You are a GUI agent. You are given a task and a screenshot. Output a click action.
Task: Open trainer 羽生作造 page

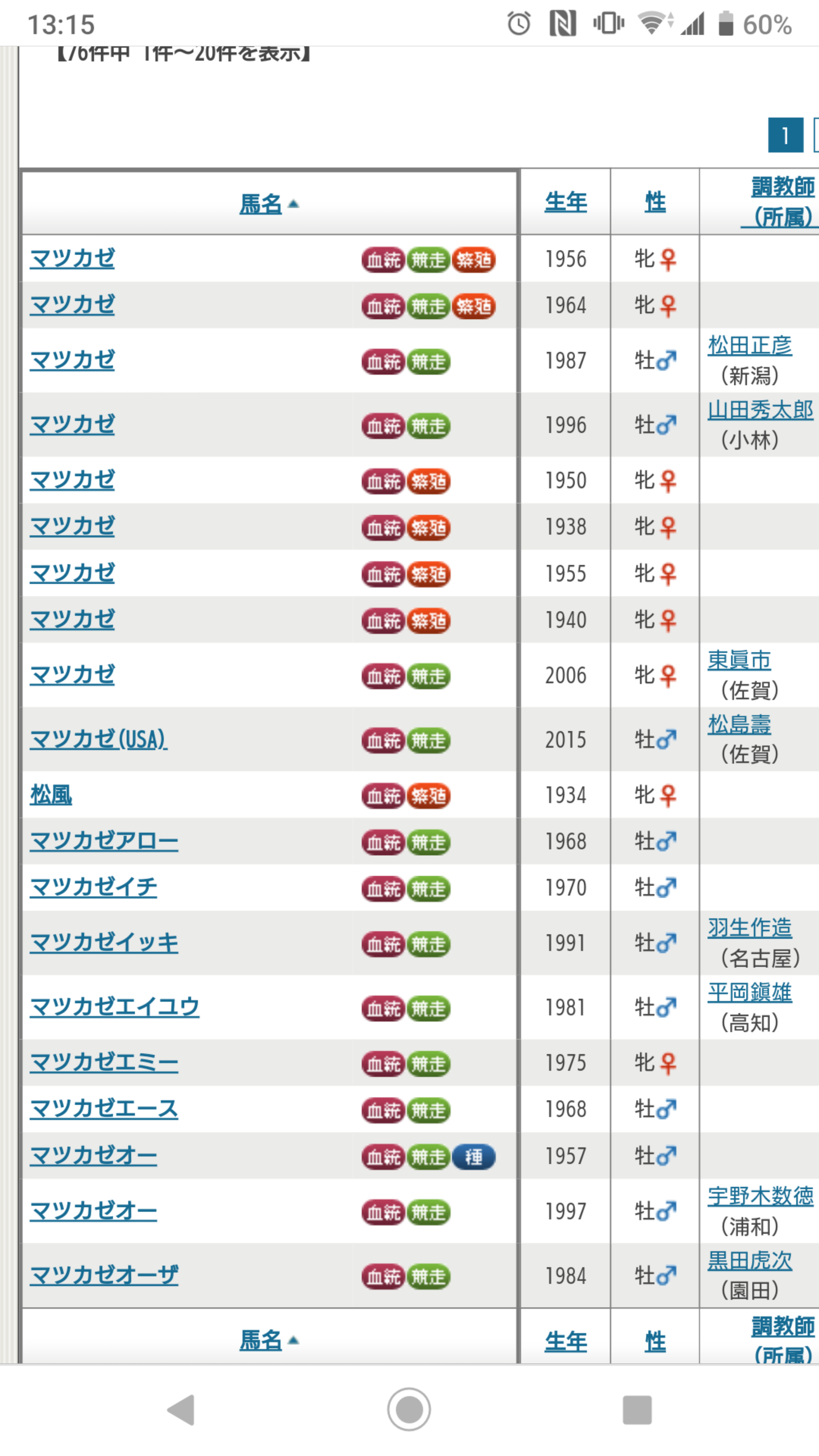click(750, 928)
